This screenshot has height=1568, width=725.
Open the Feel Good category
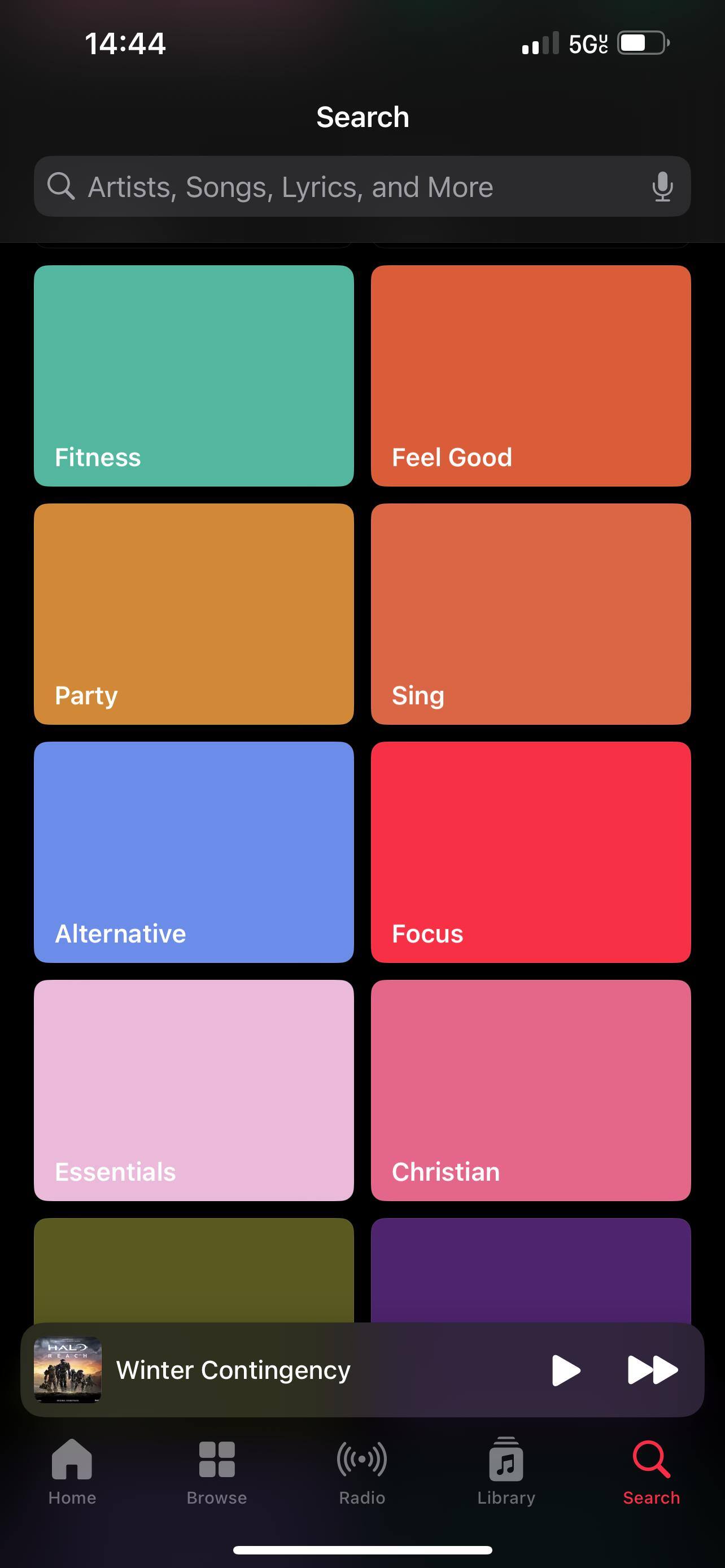tap(530, 375)
